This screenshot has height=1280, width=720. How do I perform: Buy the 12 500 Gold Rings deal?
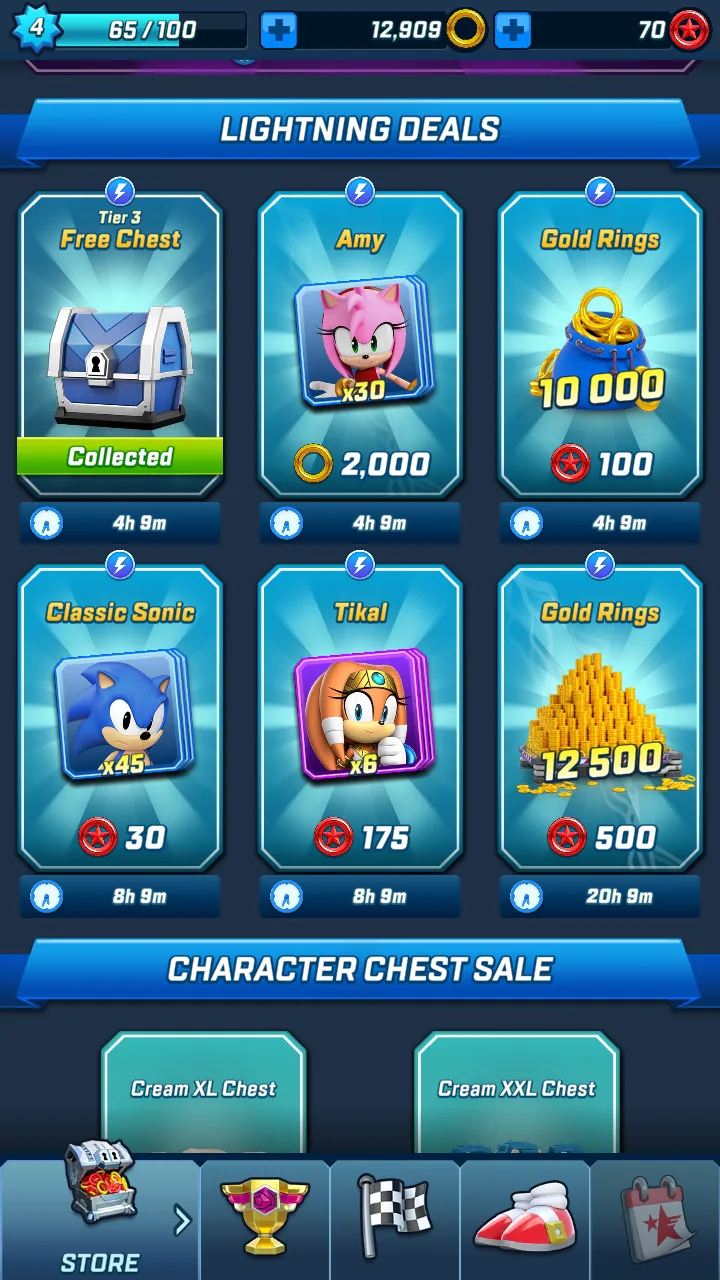[600, 719]
